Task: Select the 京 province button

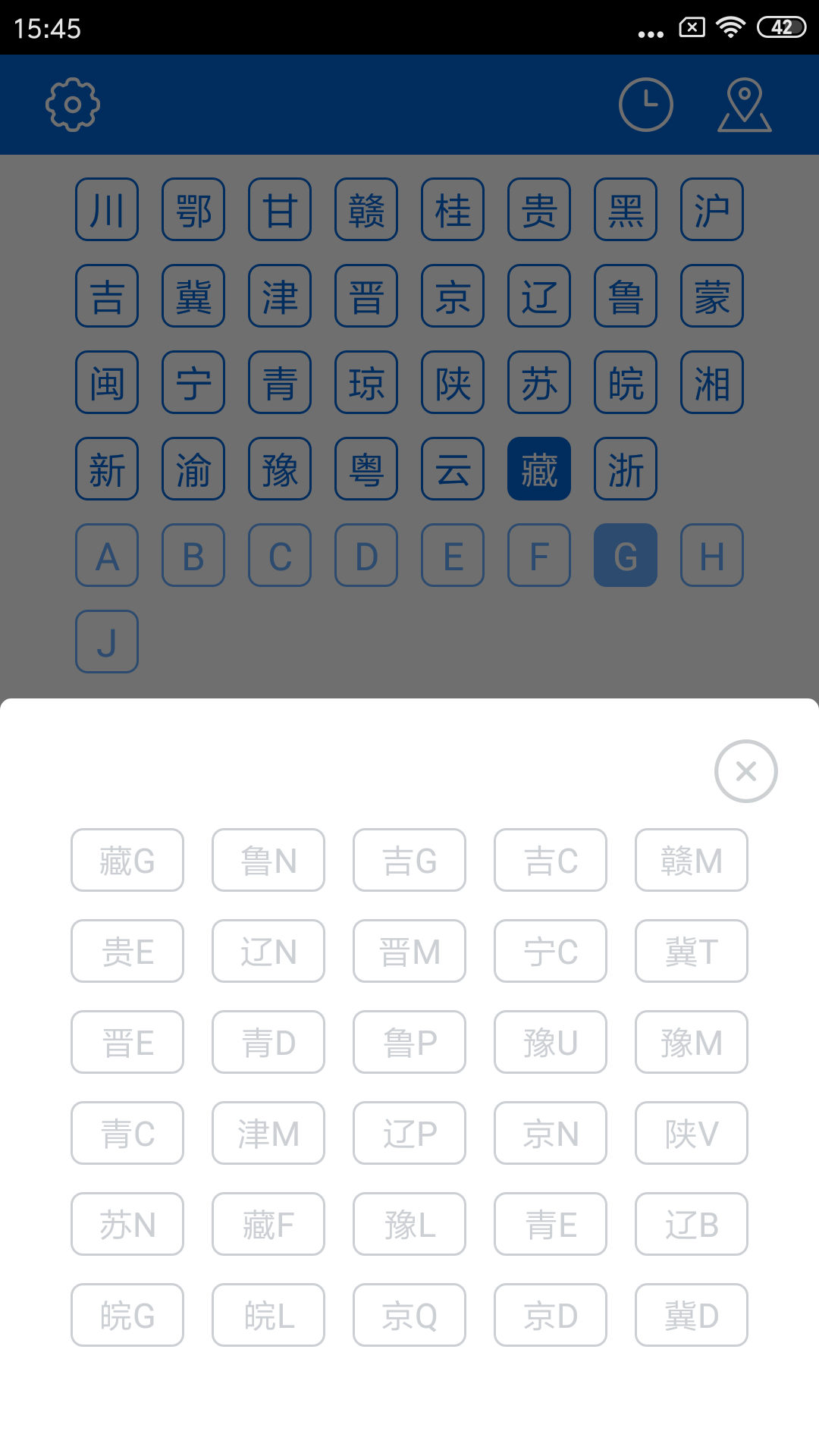Action: point(452,296)
